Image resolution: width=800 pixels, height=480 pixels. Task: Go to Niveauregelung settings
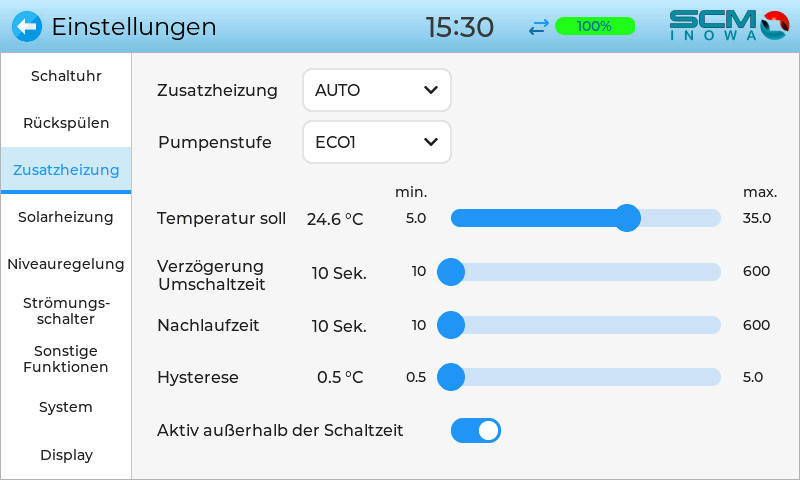[x=66, y=264]
